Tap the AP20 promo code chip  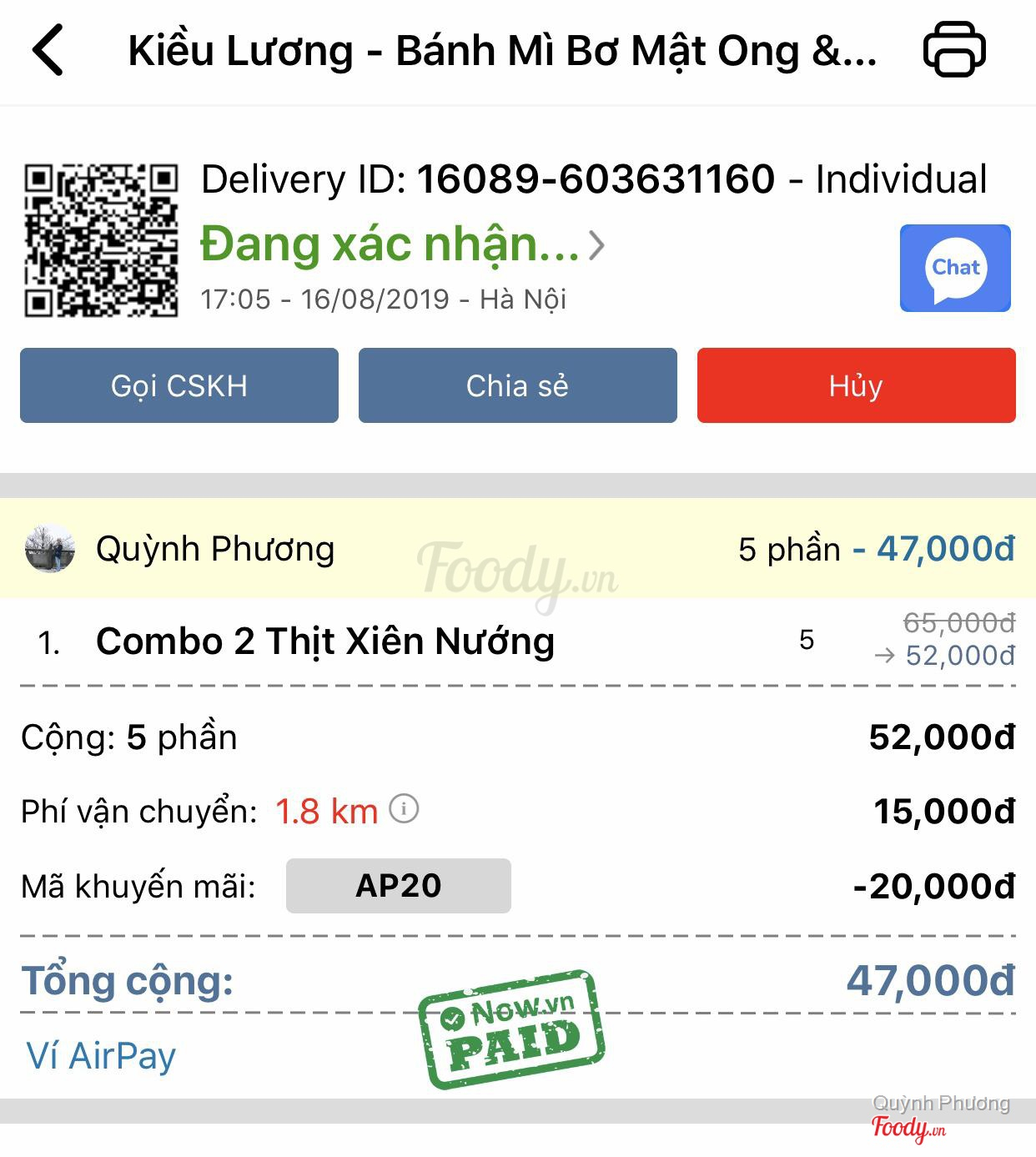point(399,885)
